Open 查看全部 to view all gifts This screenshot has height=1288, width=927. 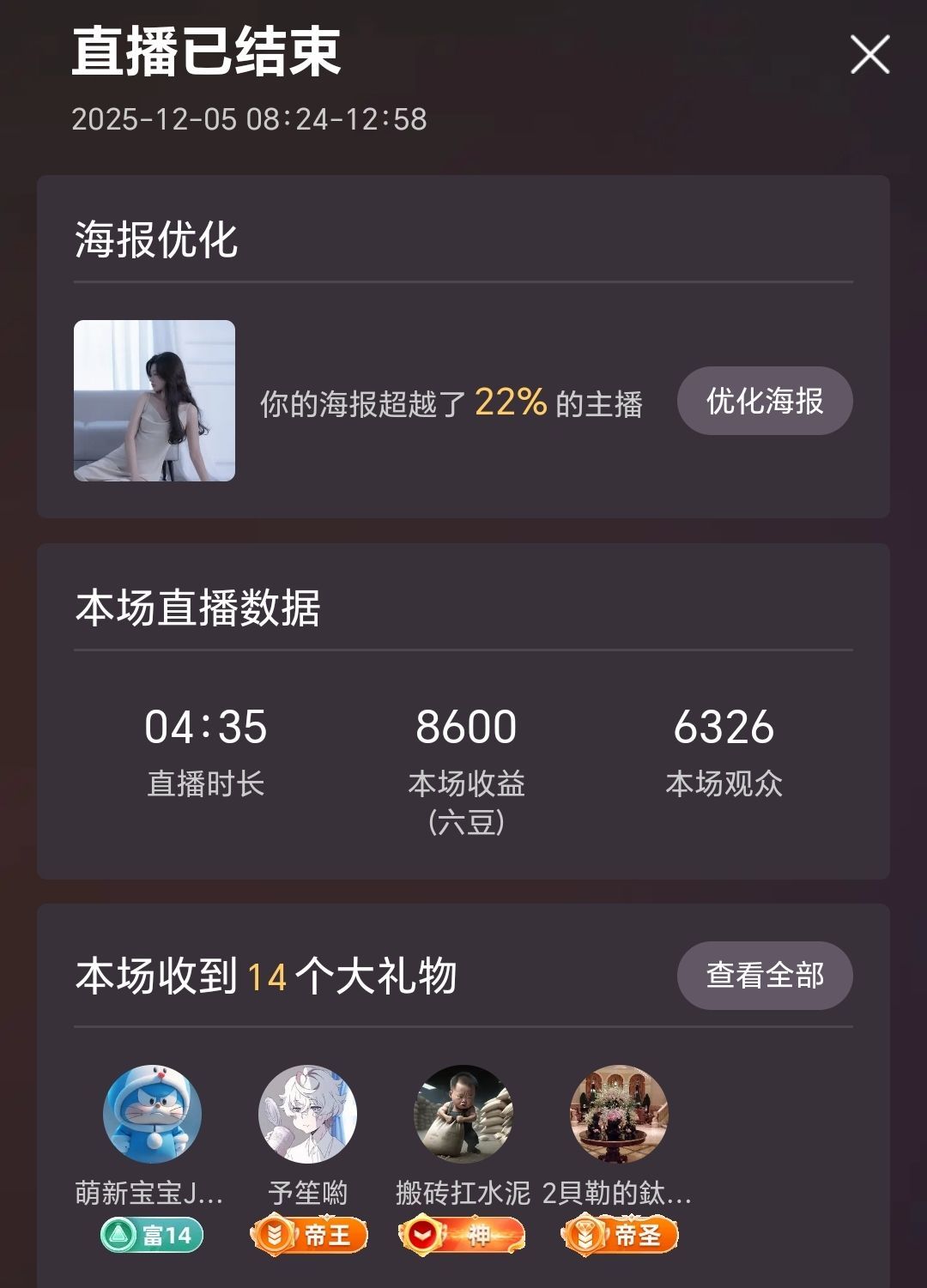tap(764, 975)
